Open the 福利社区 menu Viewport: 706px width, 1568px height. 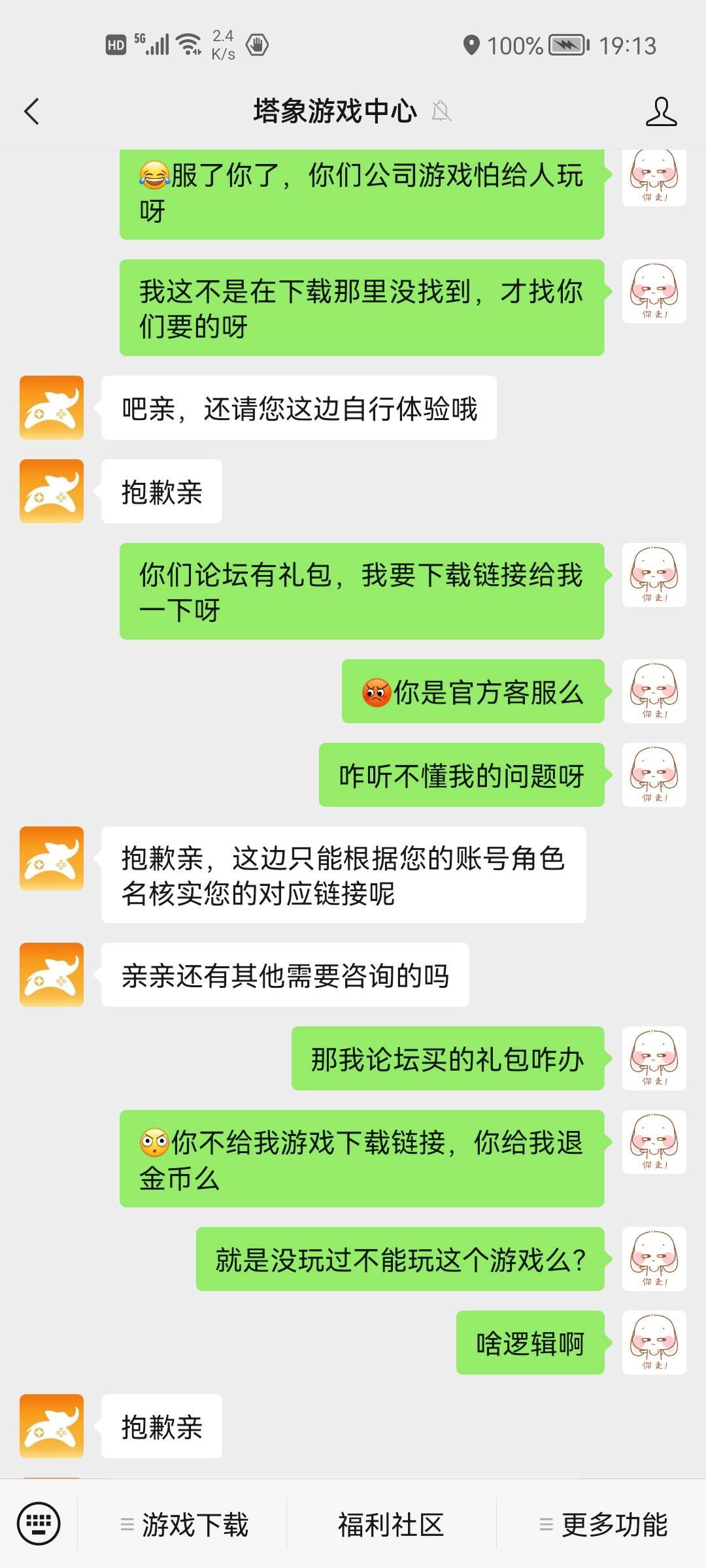(x=391, y=1525)
